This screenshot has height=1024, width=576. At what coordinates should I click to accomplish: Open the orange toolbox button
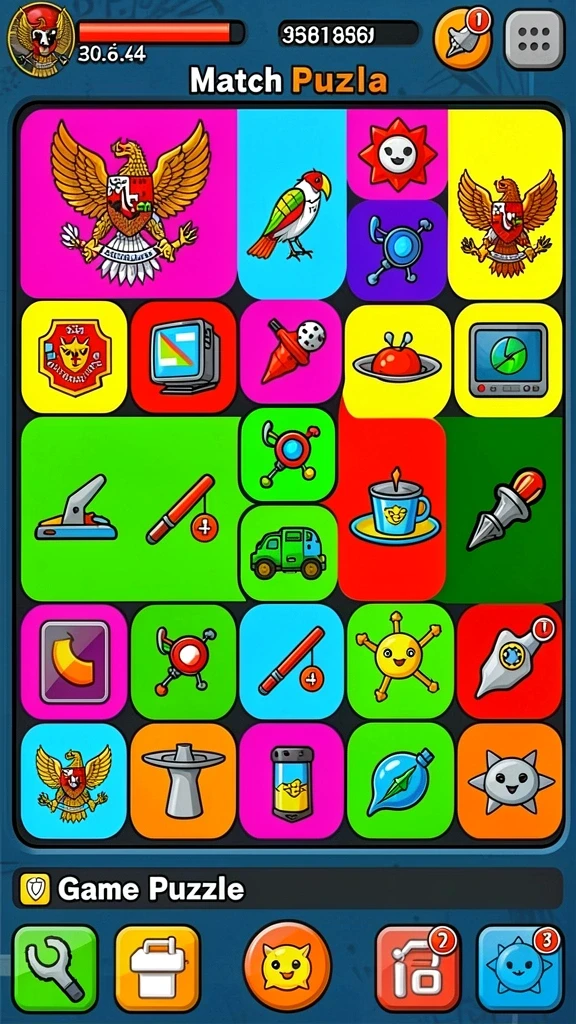tap(157, 968)
